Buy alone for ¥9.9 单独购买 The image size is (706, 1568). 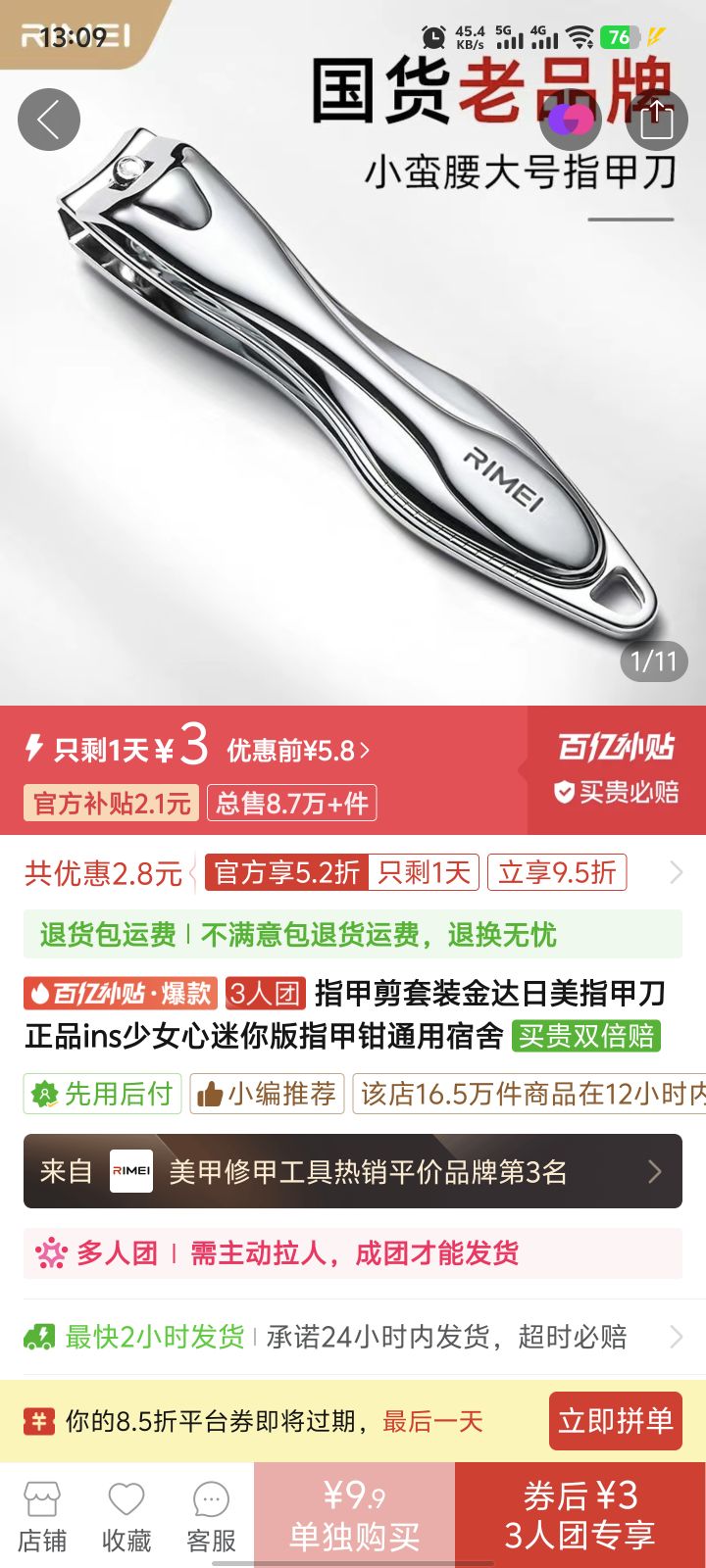click(x=354, y=1515)
